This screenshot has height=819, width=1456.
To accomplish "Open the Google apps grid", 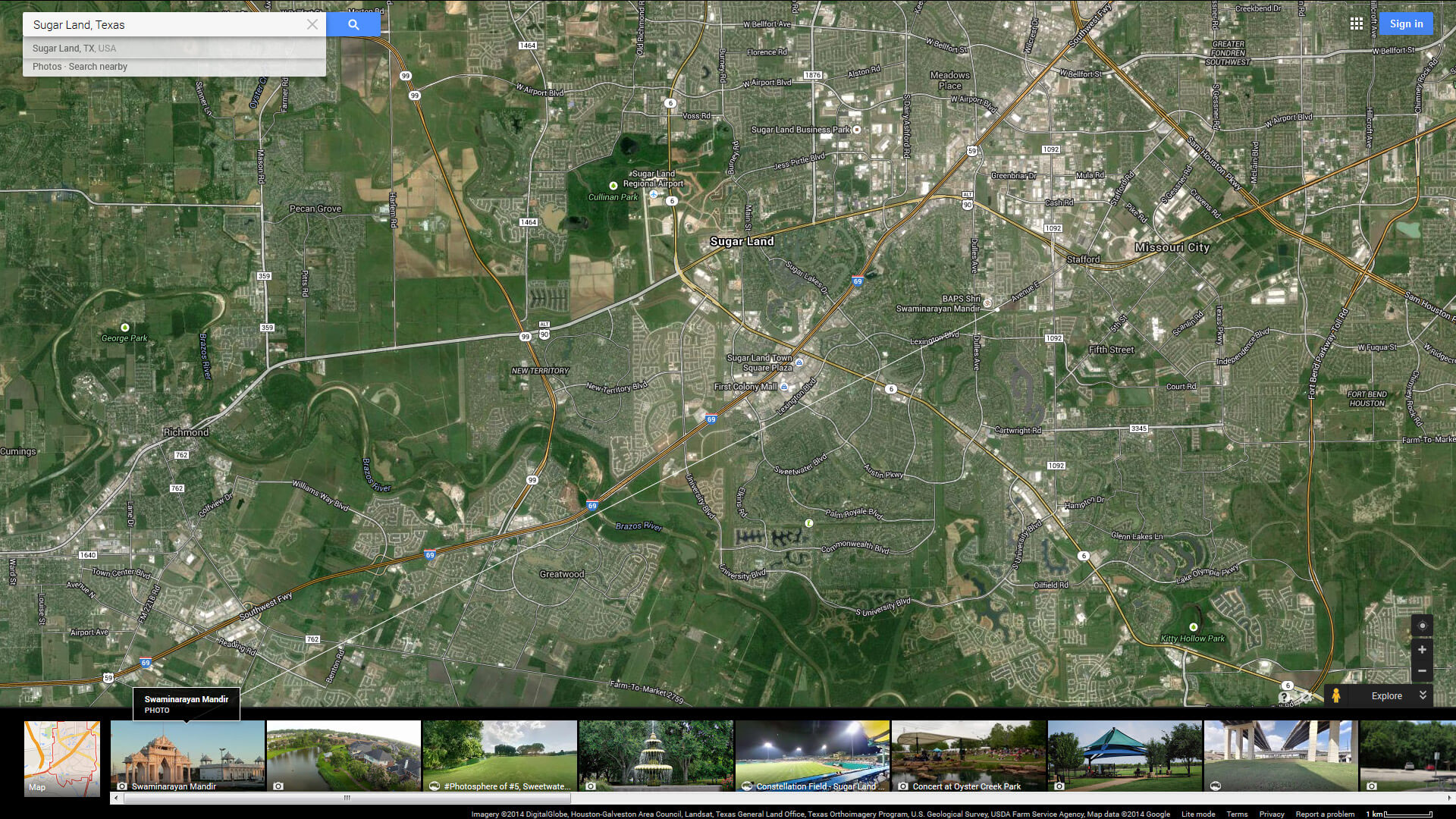I will click(x=1357, y=24).
